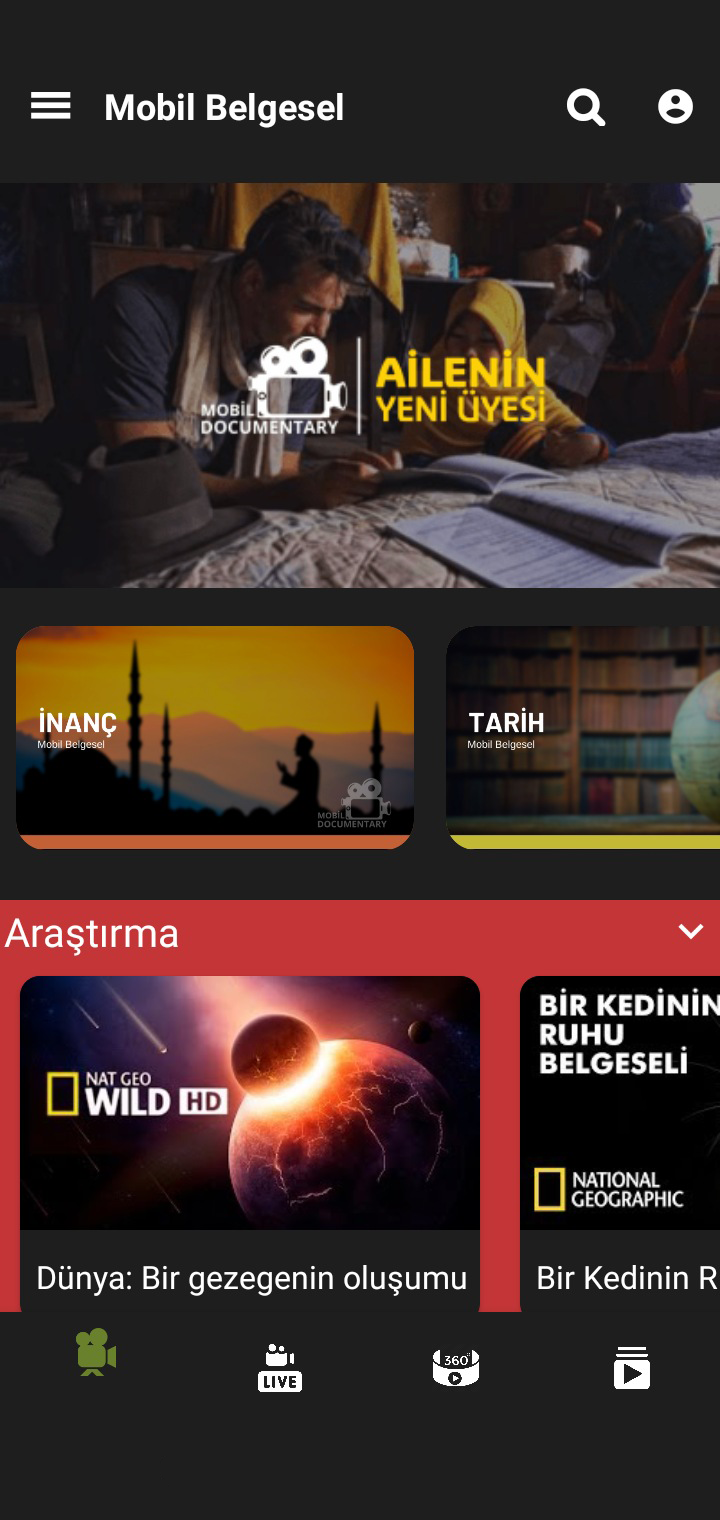Open the Tarih category card
The image size is (720, 1520).
[x=583, y=737]
